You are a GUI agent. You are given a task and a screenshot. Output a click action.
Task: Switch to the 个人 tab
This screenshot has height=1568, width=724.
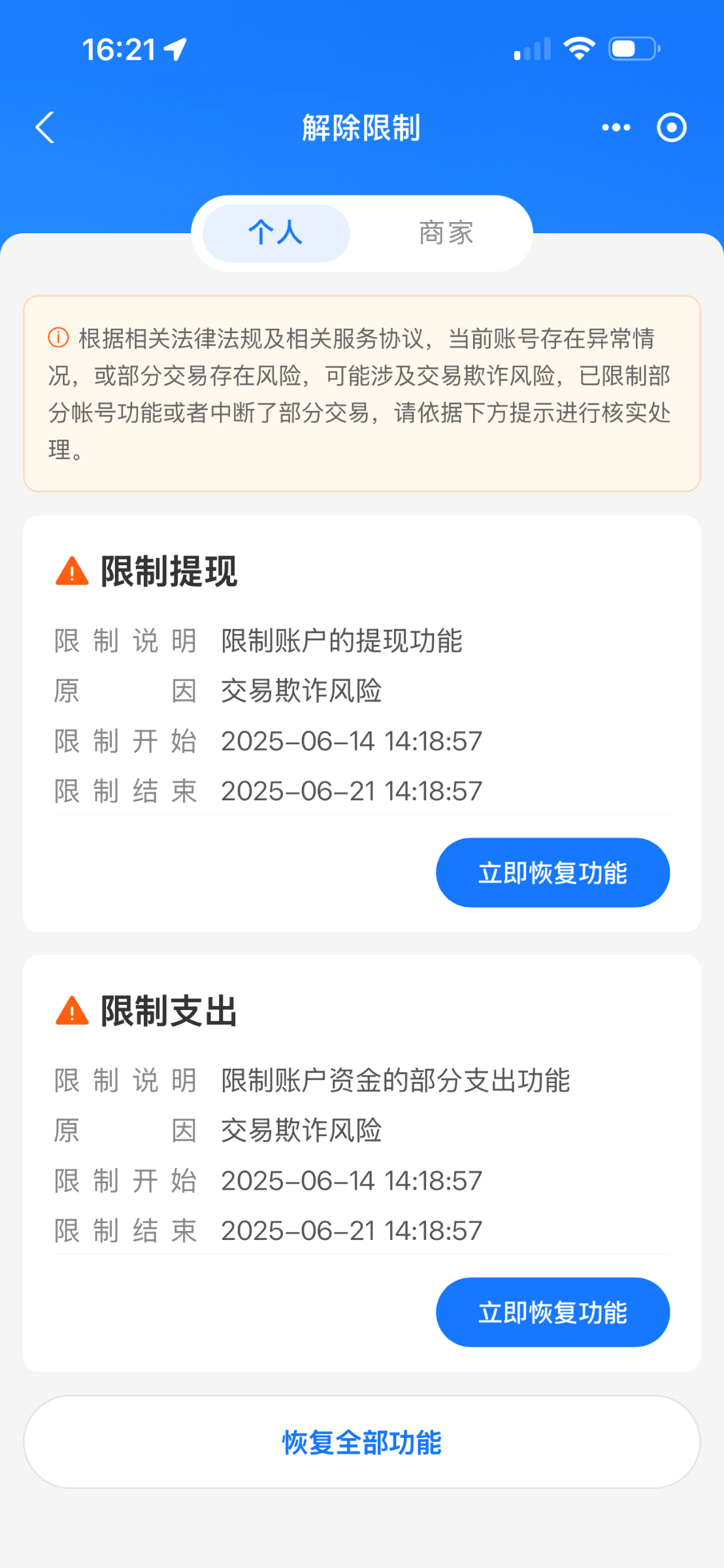click(x=276, y=233)
